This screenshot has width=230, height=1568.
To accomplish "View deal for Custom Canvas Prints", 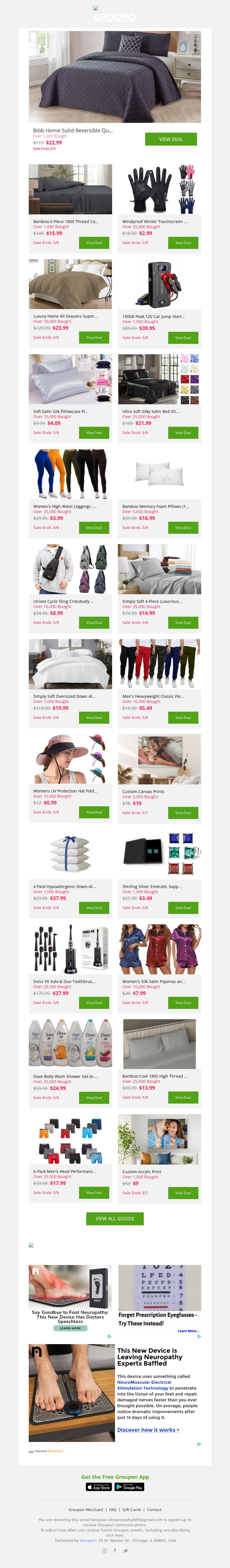I will [183, 812].
